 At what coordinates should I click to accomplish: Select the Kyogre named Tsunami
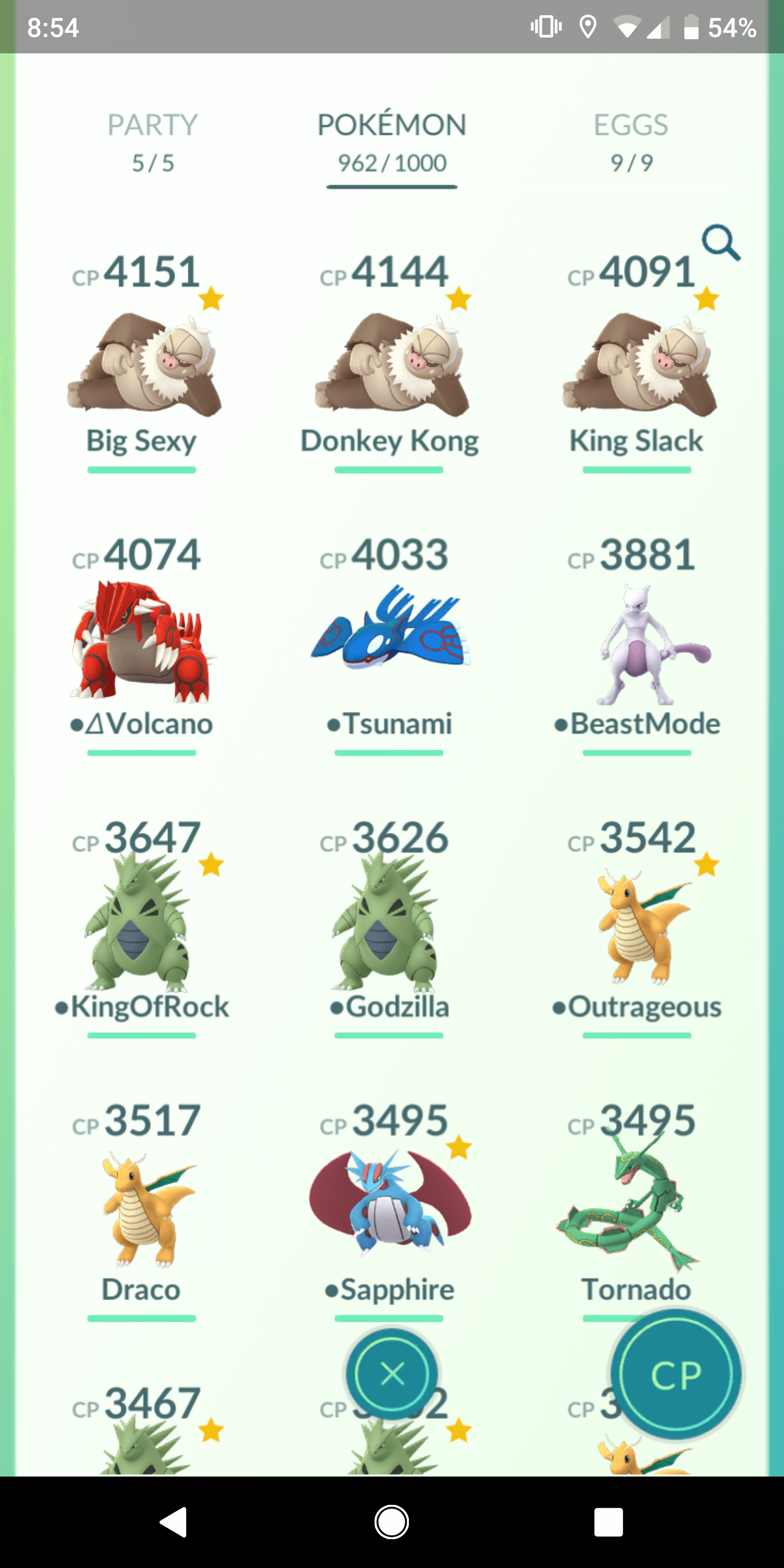(390, 646)
